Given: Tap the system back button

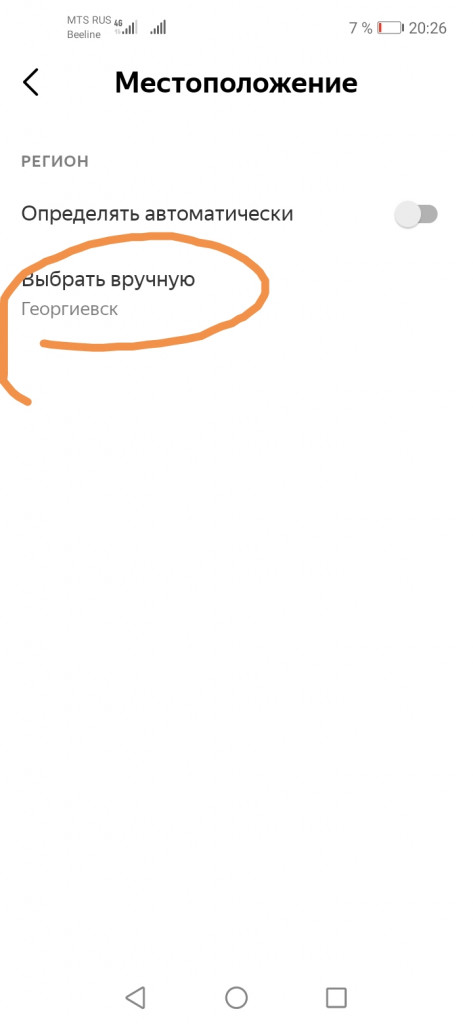Looking at the screenshot, I should [x=135, y=997].
